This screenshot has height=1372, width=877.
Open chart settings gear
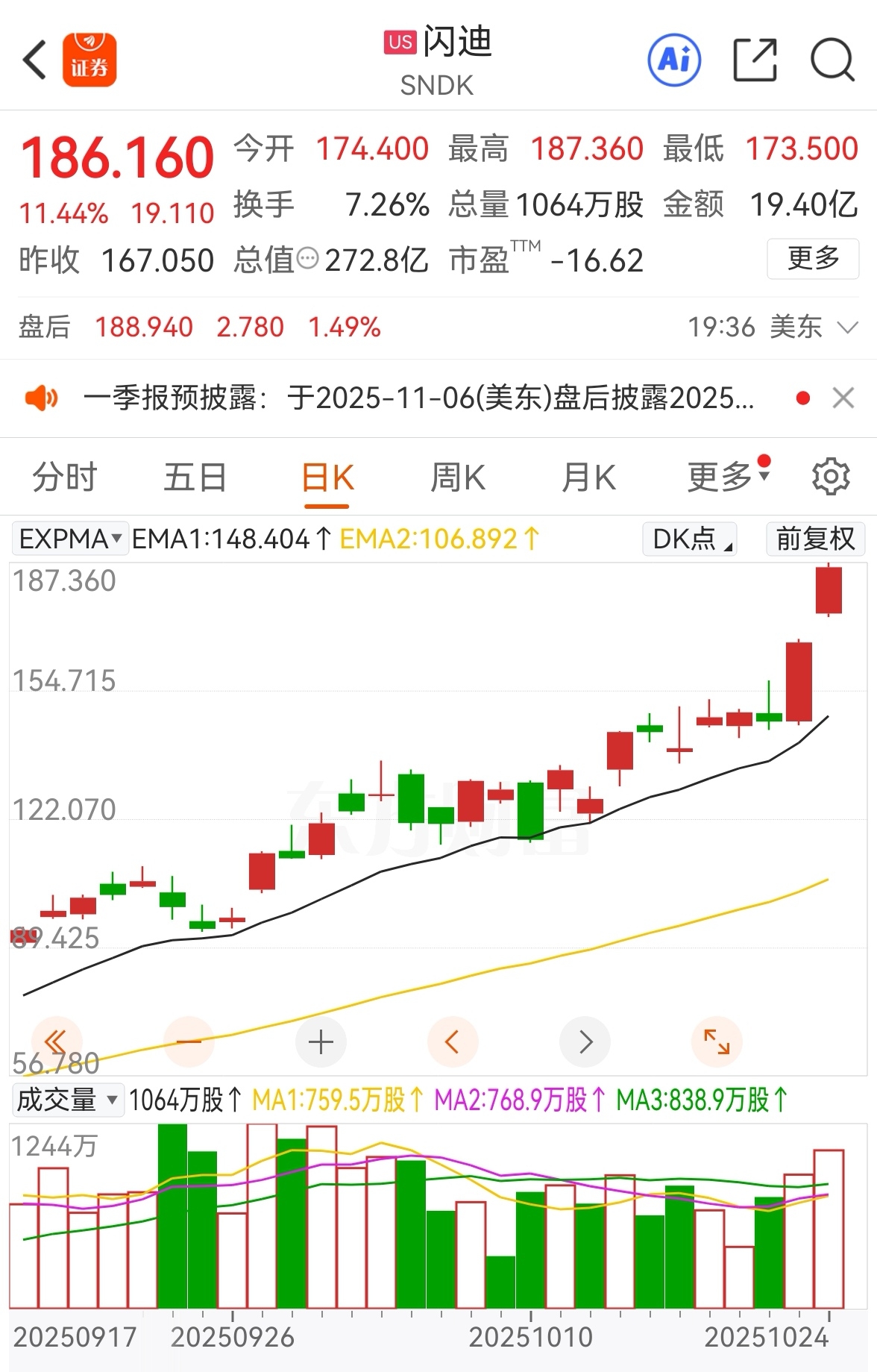[x=831, y=477]
